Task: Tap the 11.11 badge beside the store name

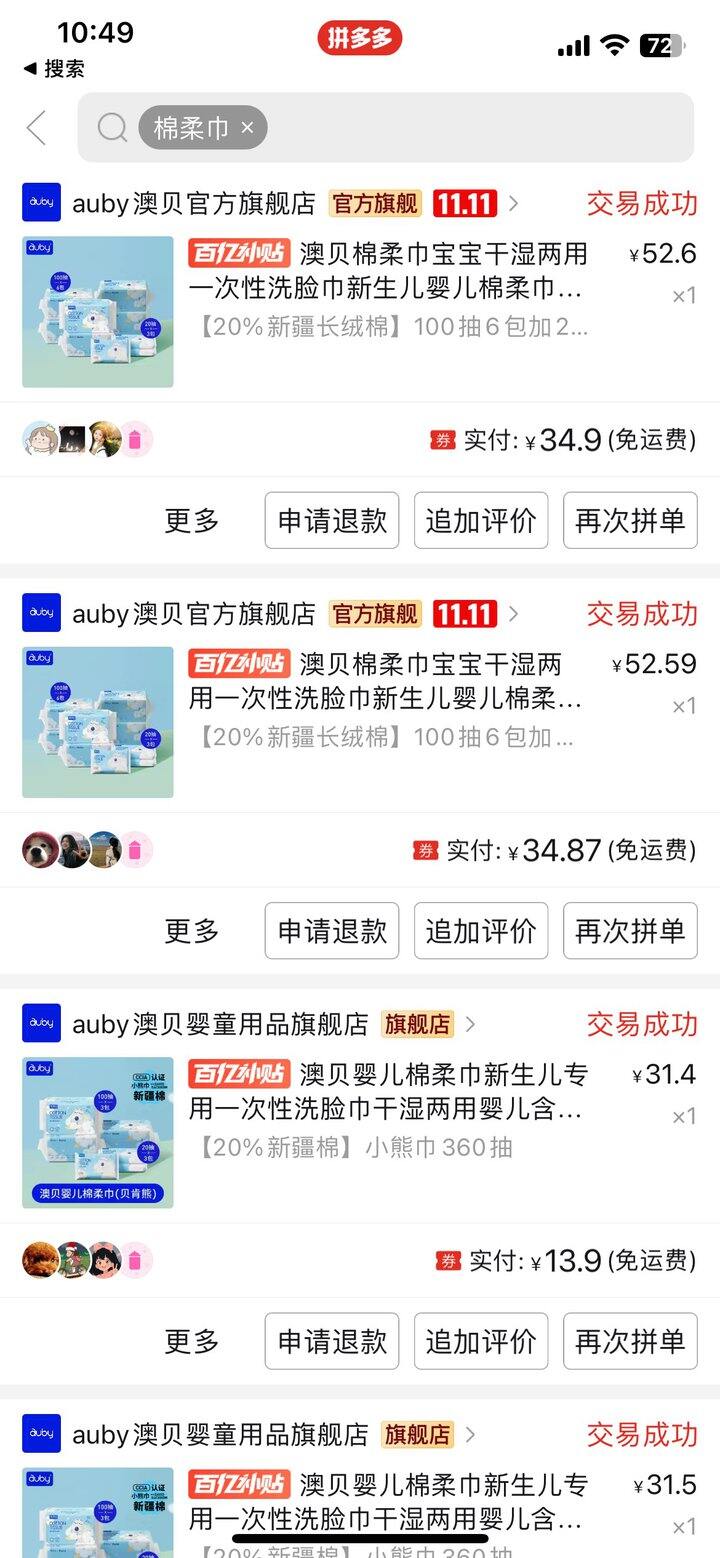Action: pyautogui.click(x=466, y=202)
